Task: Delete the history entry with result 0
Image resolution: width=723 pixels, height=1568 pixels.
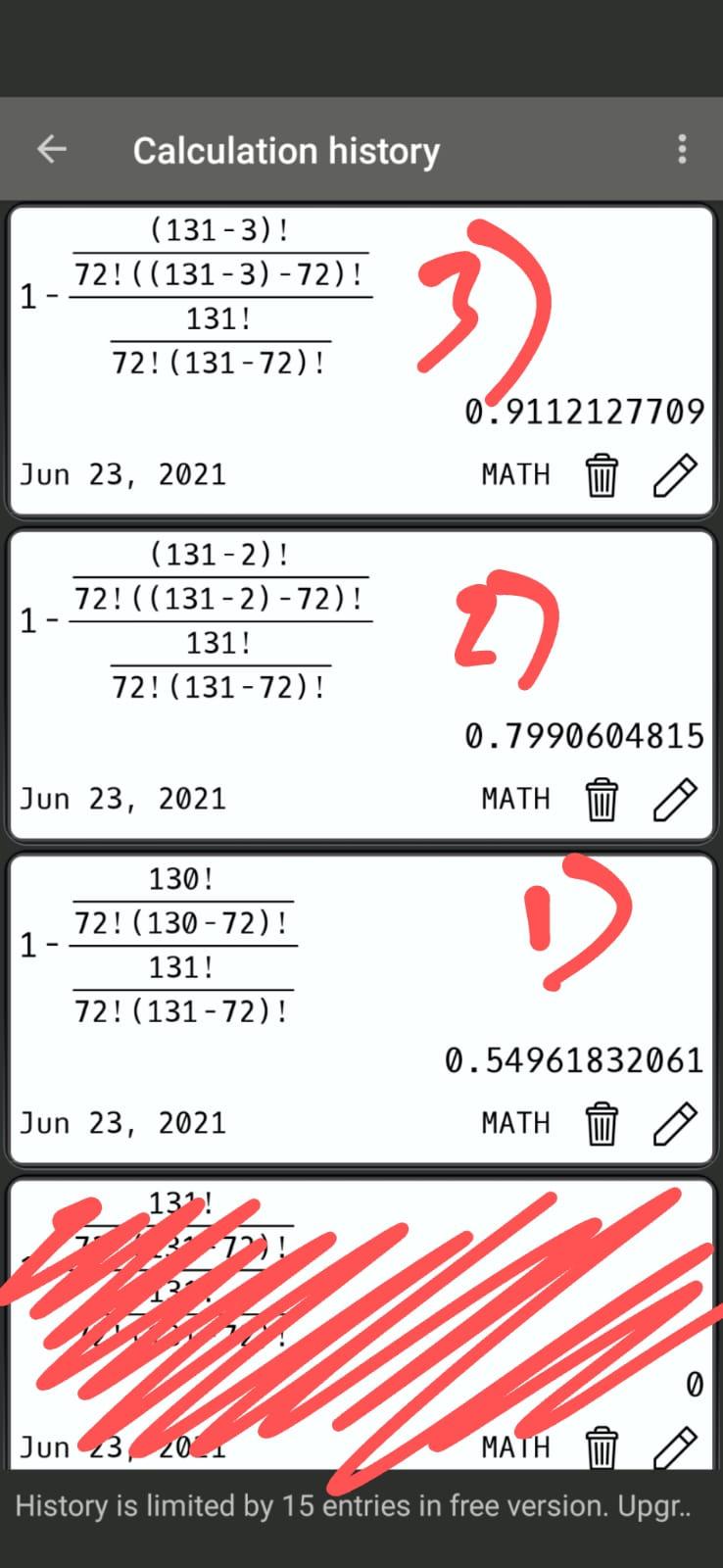Action: tap(602, 1447)
